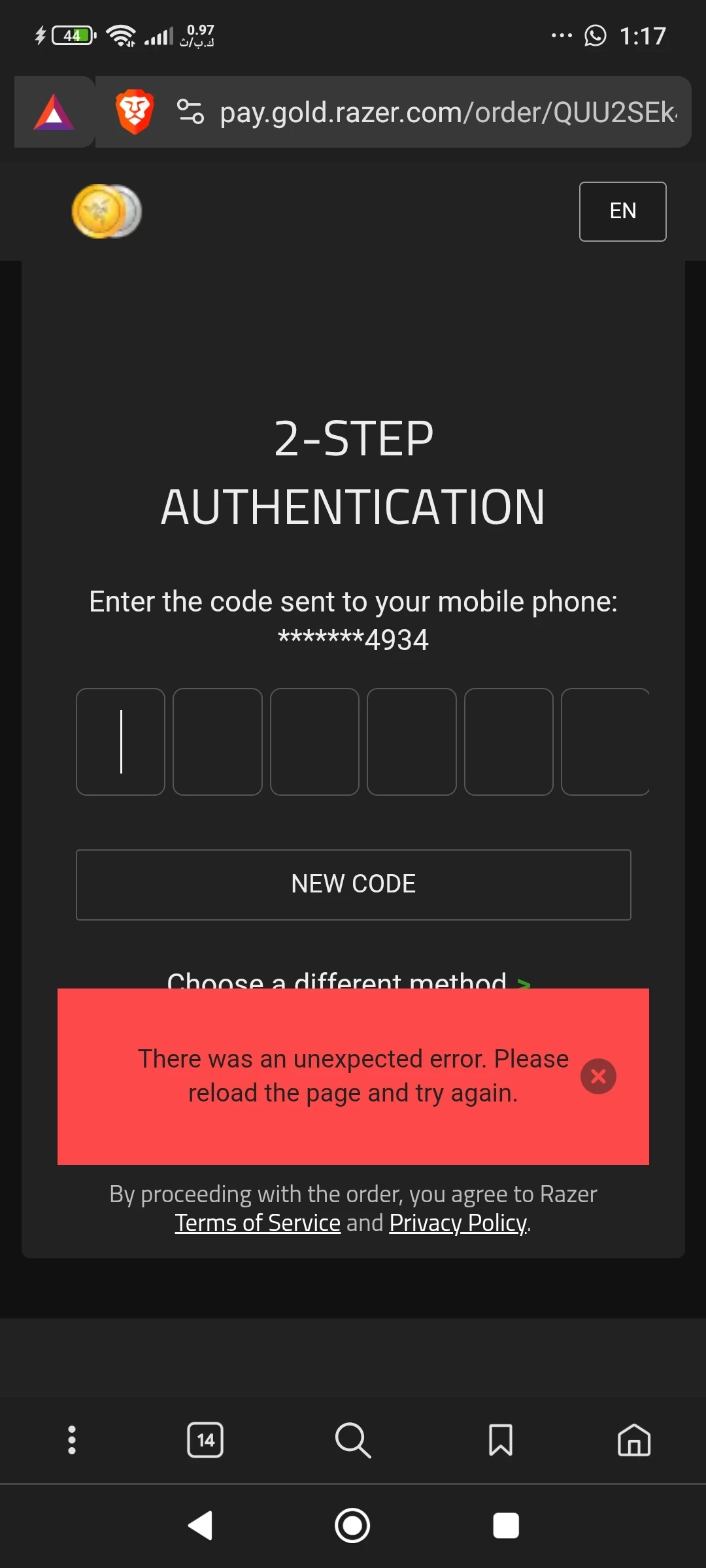706x1568 pixels.
Task: Open recent apps with square button
Action: [x=505, y=1526]
